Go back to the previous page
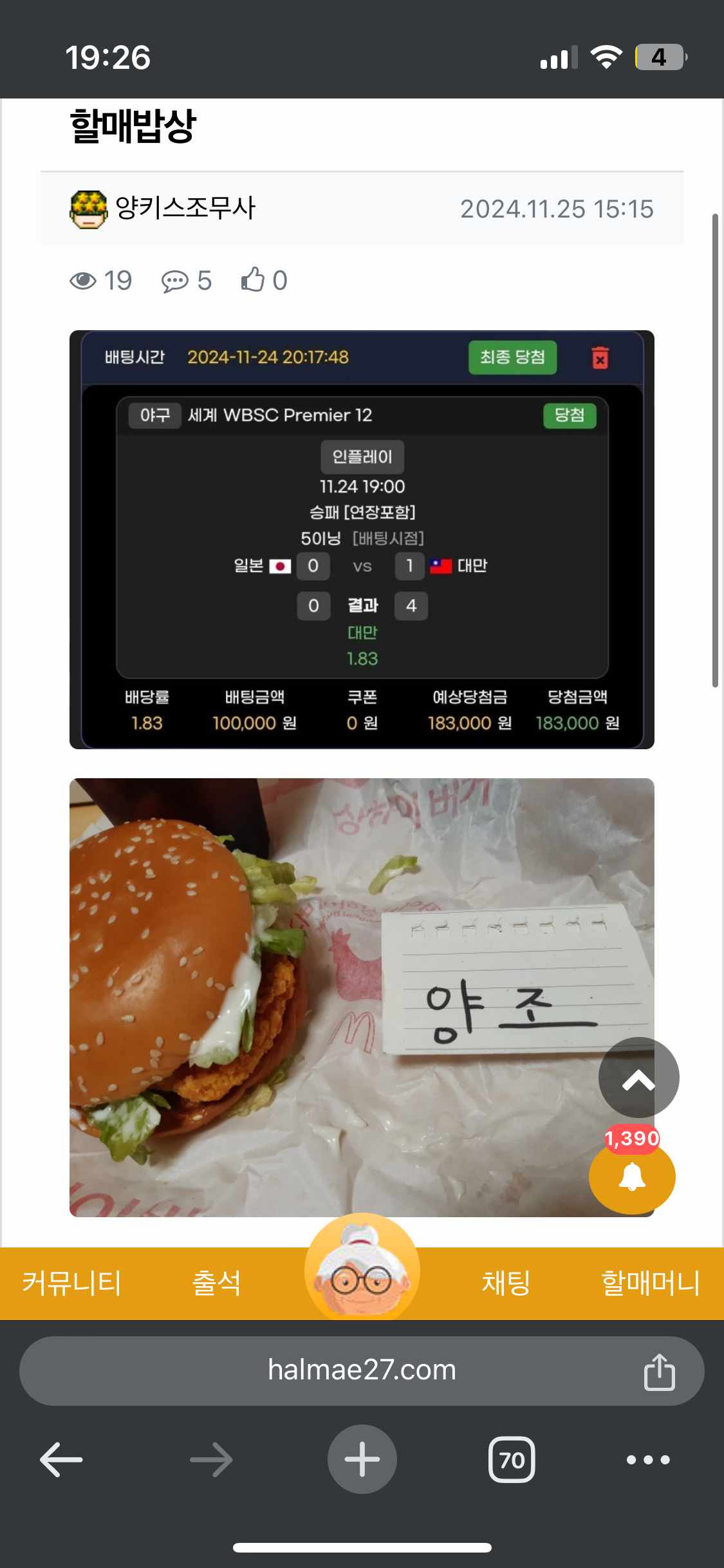The image size is (724, 1568). (x=61, y=1459)
